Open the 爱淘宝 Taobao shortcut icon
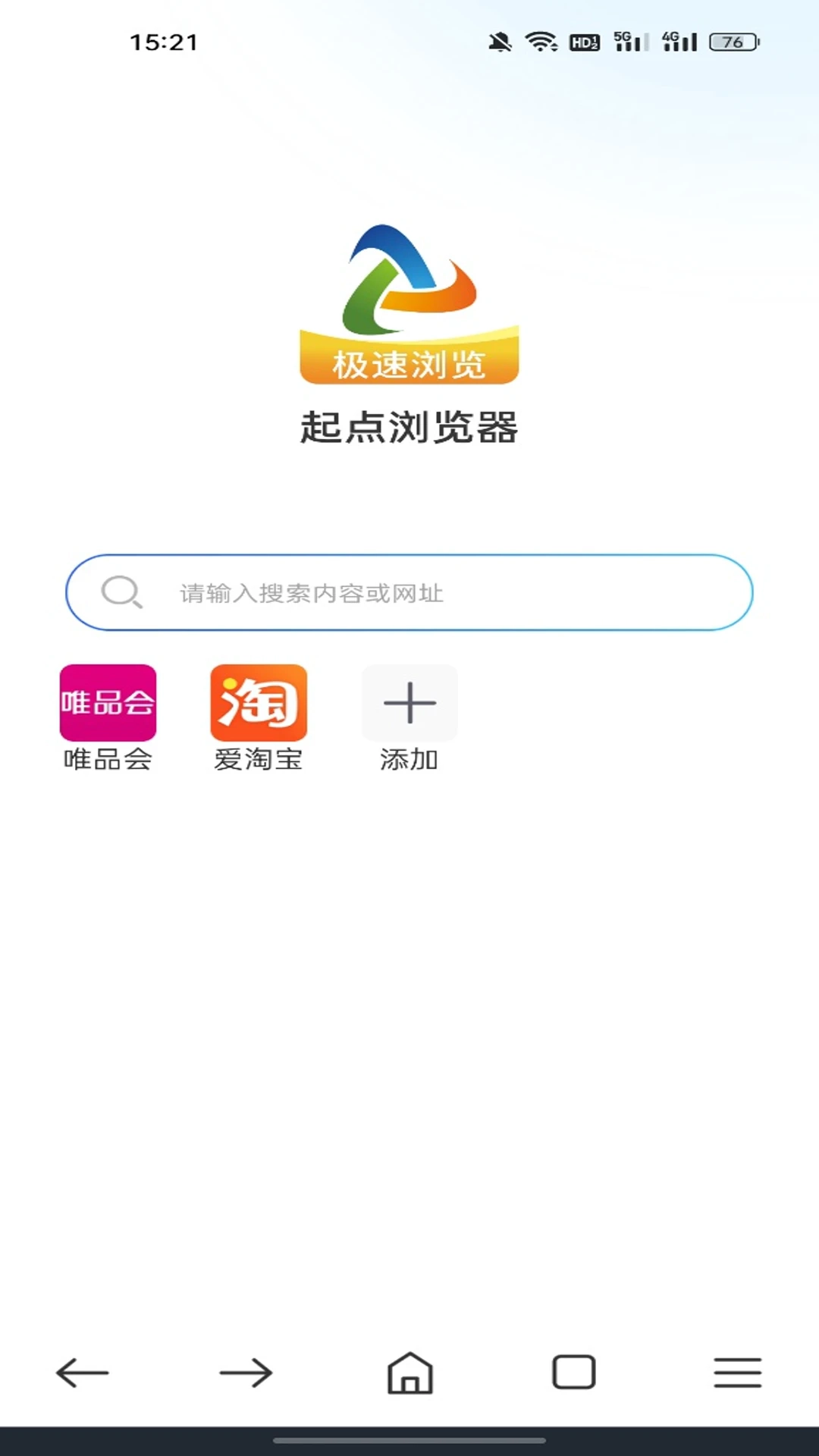This screenshot has width=819, height=1456. pos(258,703)
